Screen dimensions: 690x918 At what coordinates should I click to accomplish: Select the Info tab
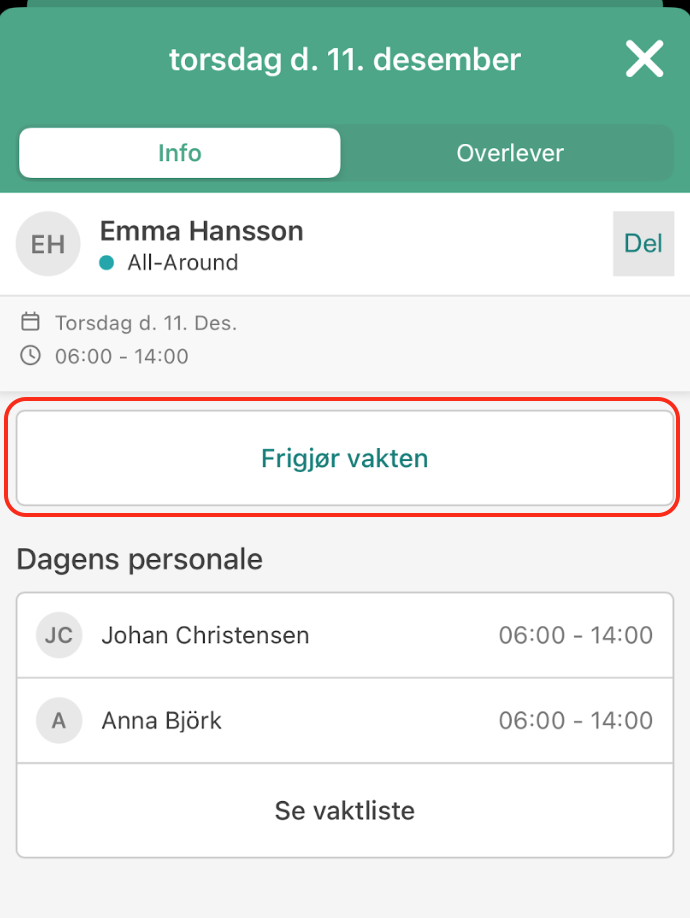tap(180, 153)
